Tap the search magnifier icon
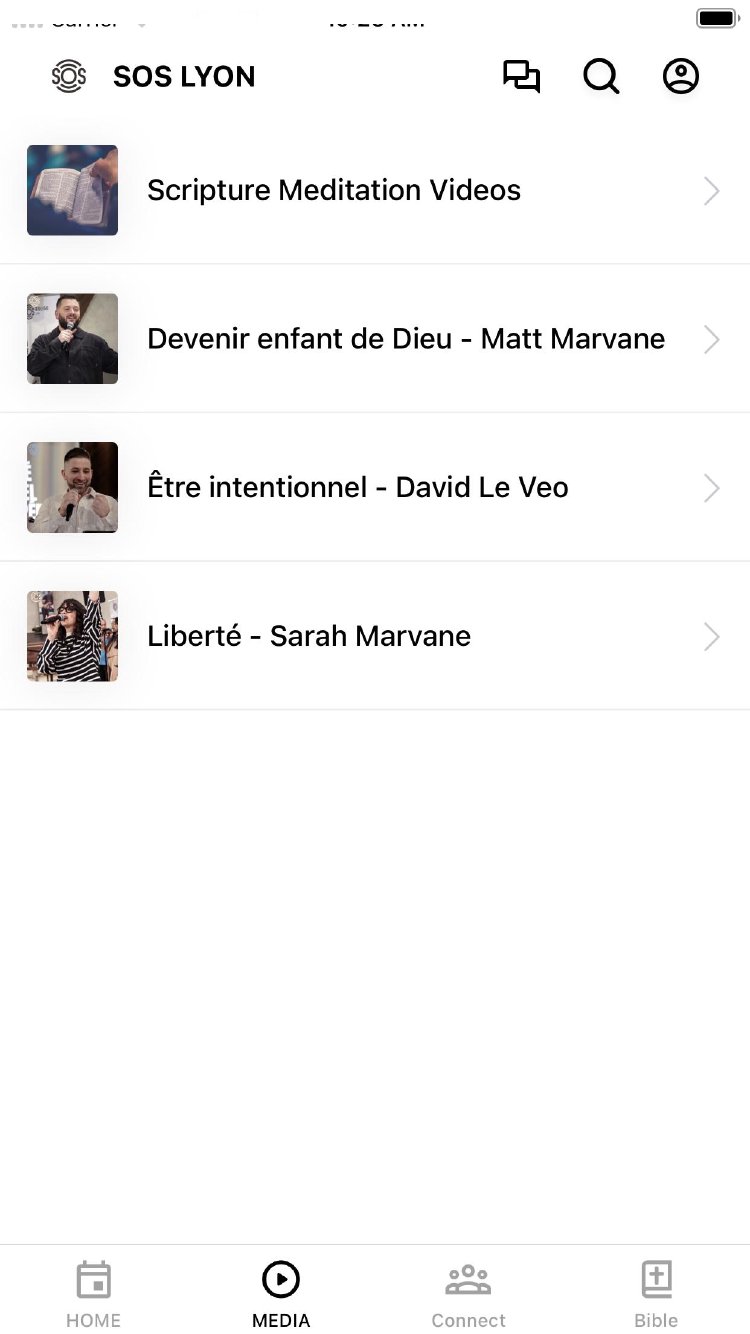The width and height of the screenshot is (750, 1334). tap(601, 77)
